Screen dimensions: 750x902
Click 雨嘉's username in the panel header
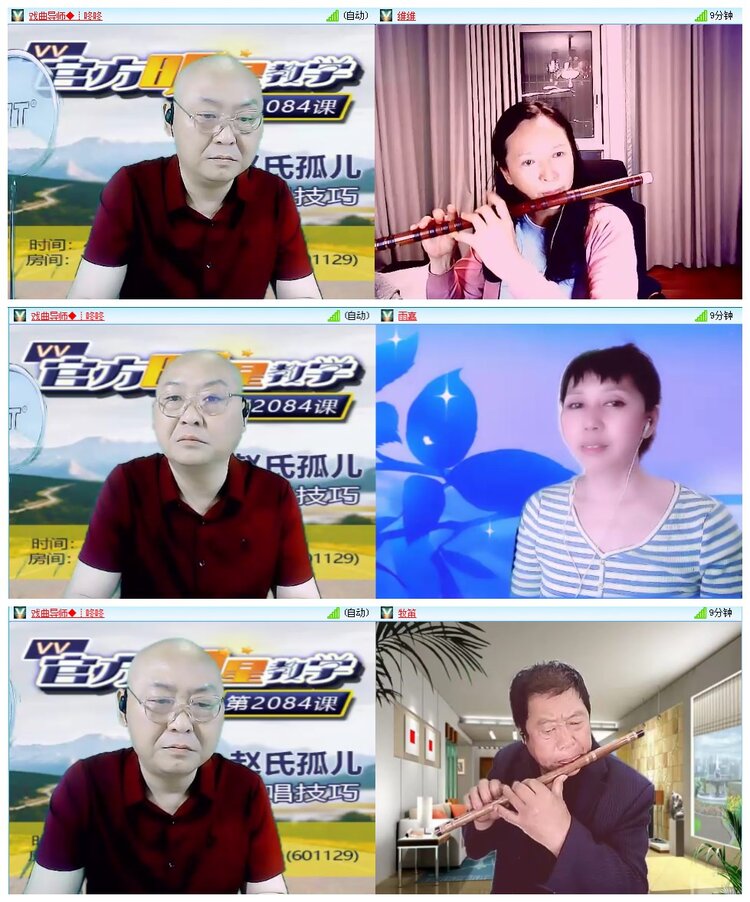coord(406,316)
